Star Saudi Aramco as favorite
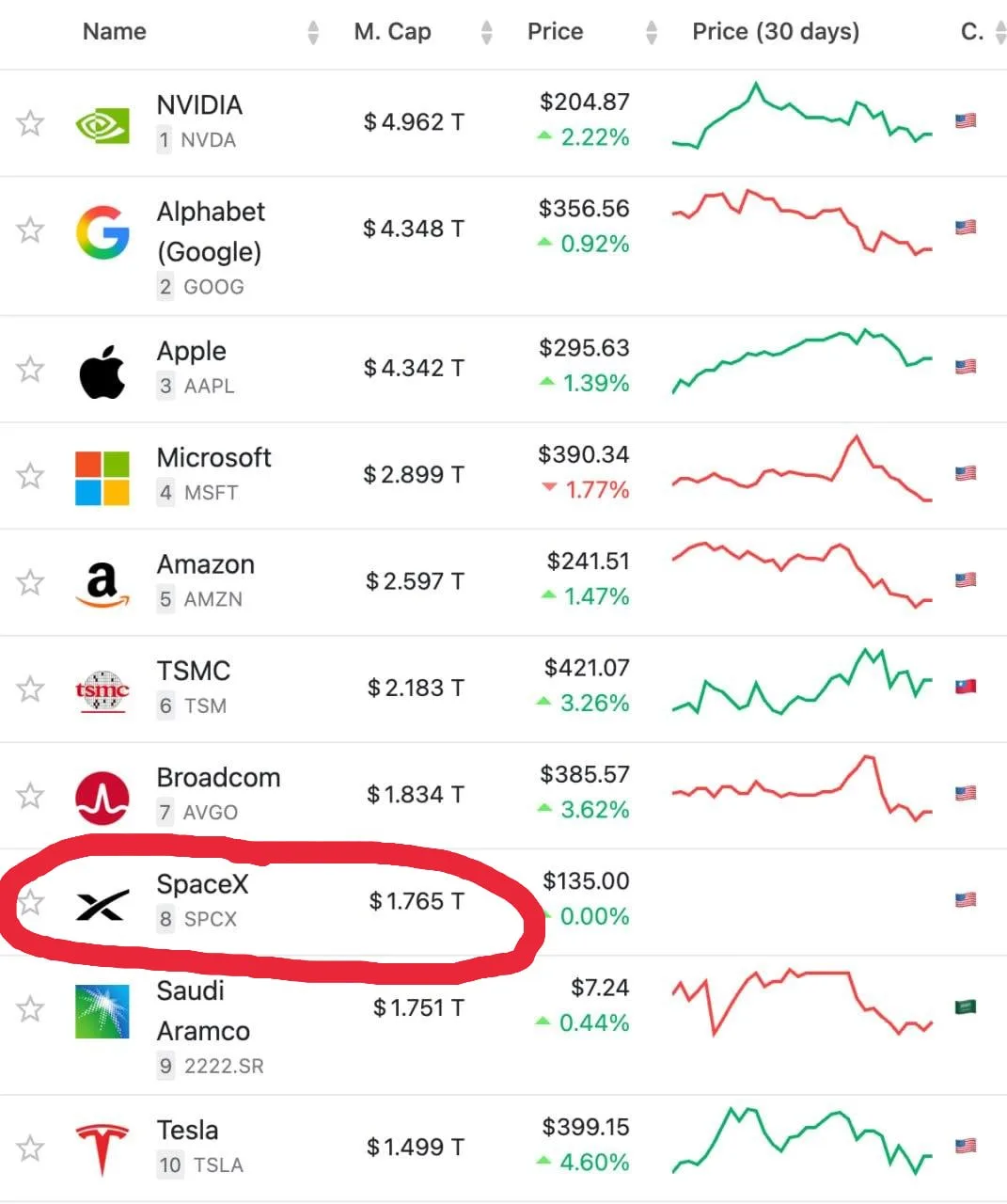Viewport: 1007px width, 1204px height. [x=30, y=1009]
